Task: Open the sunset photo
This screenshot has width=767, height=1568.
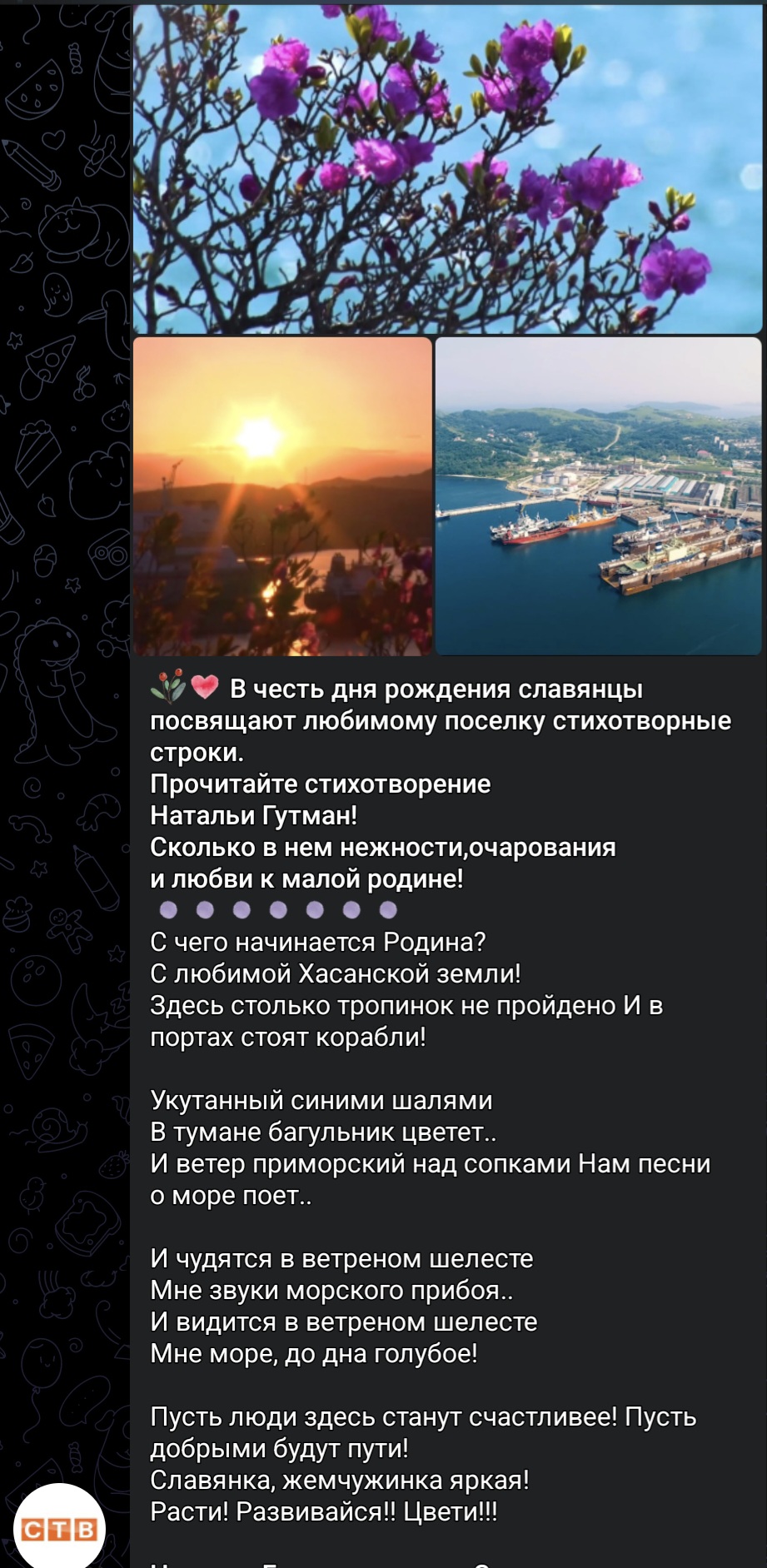Action: 282,496
